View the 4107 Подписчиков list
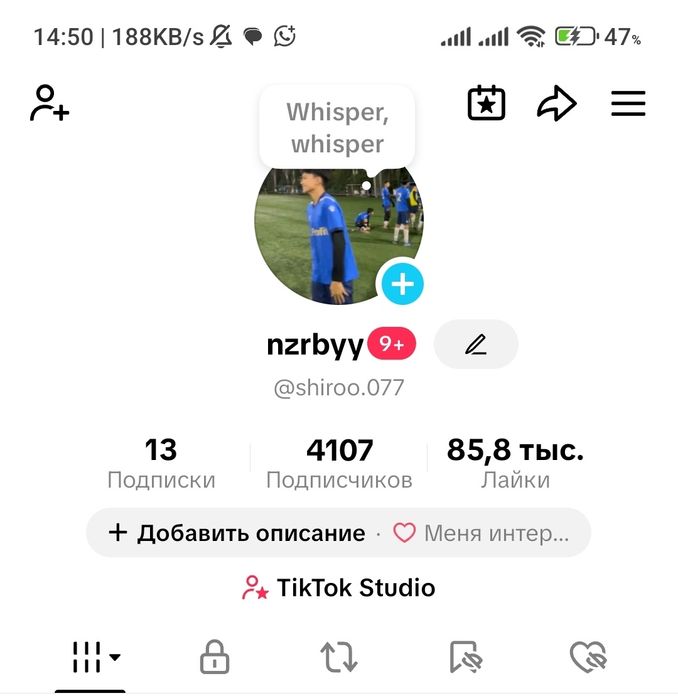678x699 pixels. (x=339, y=464)
